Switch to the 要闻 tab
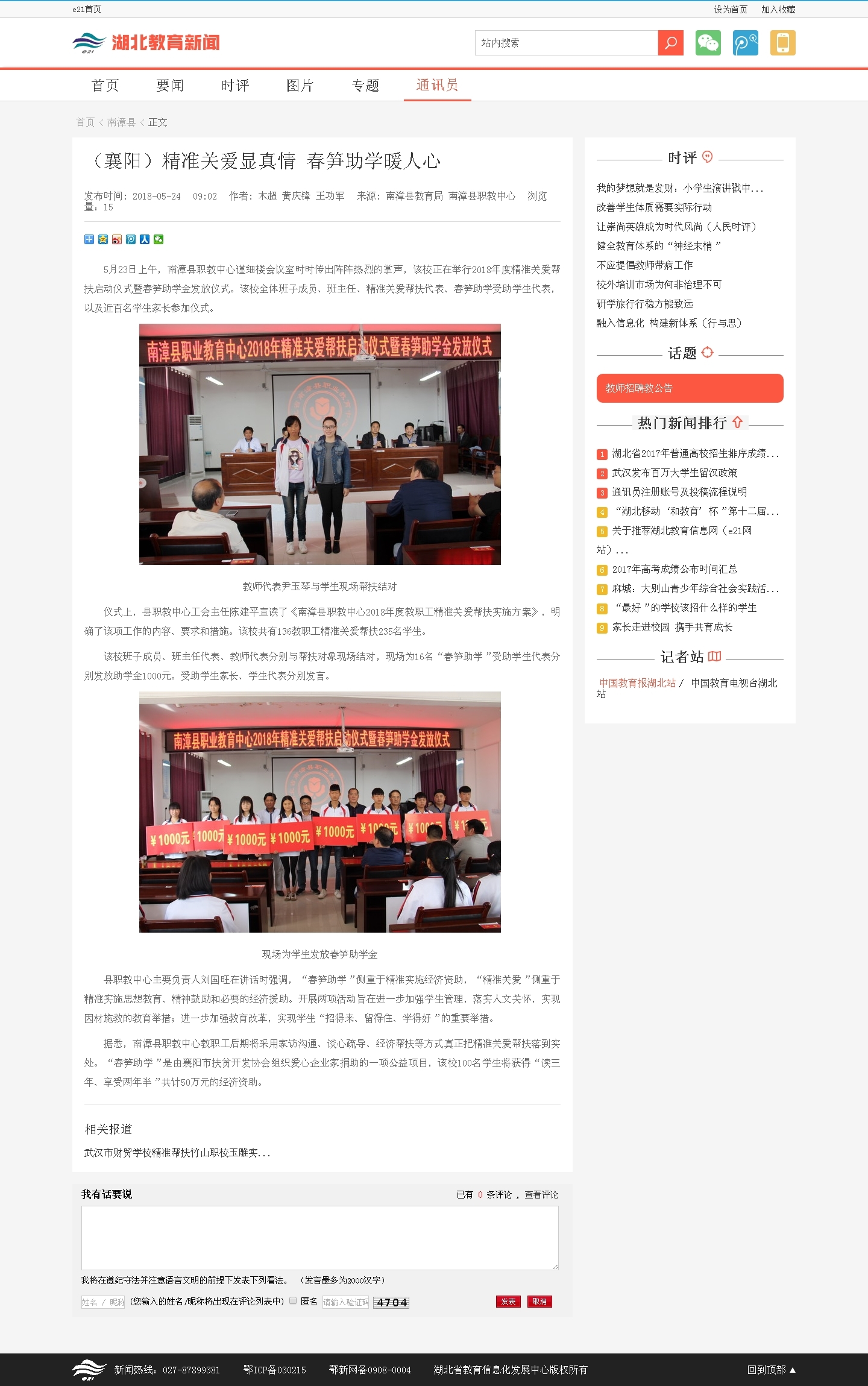Viewport: 868px width, 1386px height. click(170, 86)
